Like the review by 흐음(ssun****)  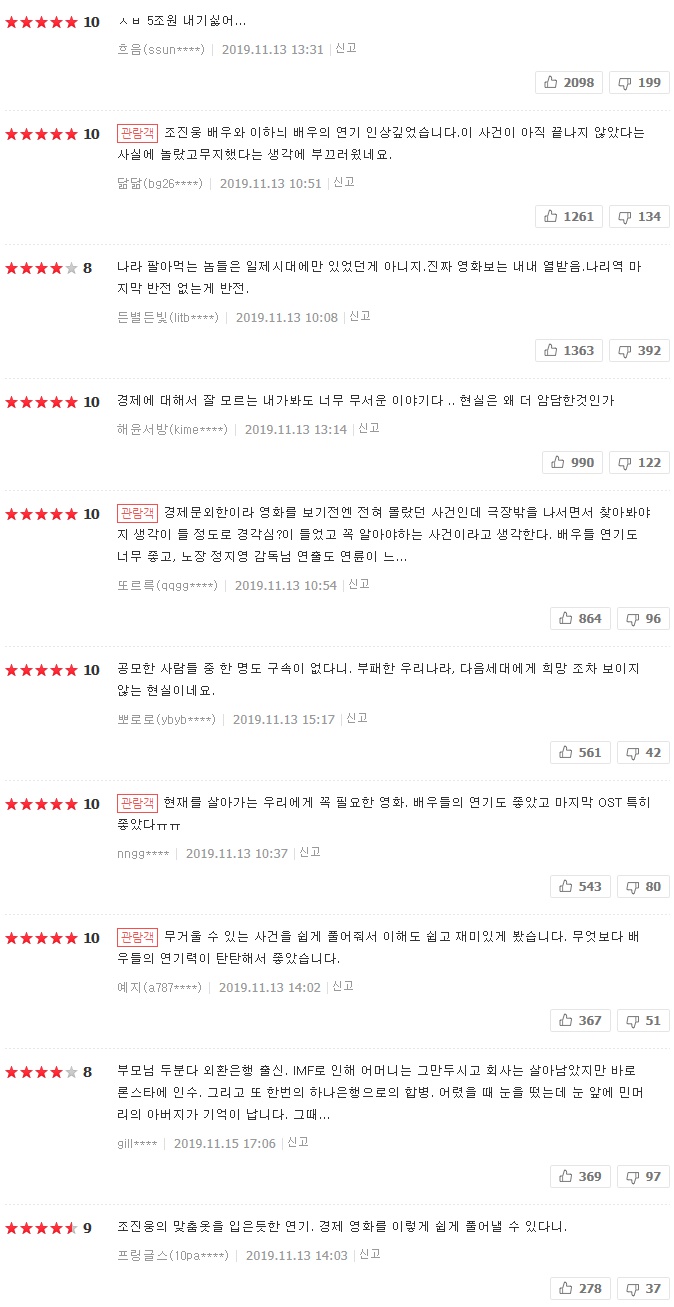569,82
